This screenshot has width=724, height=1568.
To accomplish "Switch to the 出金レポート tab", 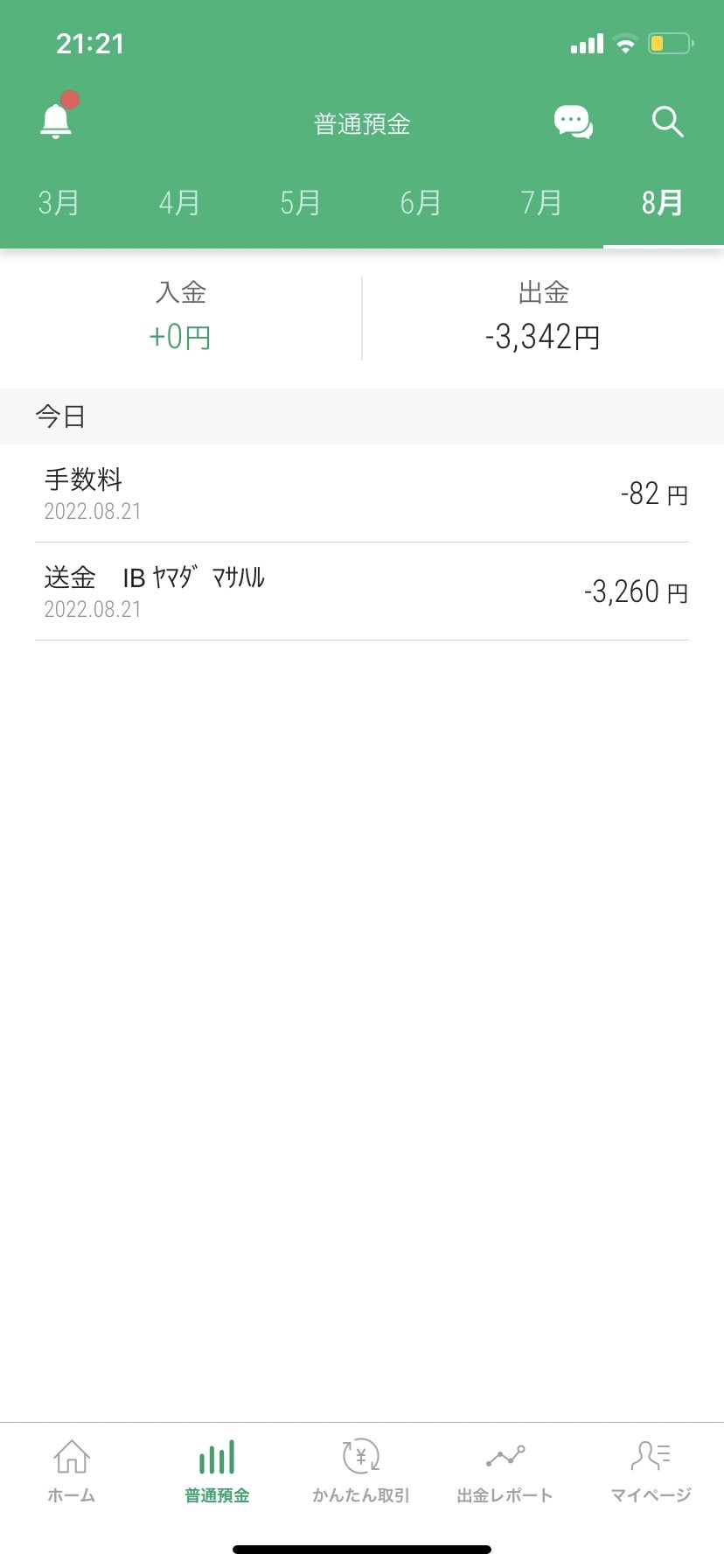I will coord(505,1471).
